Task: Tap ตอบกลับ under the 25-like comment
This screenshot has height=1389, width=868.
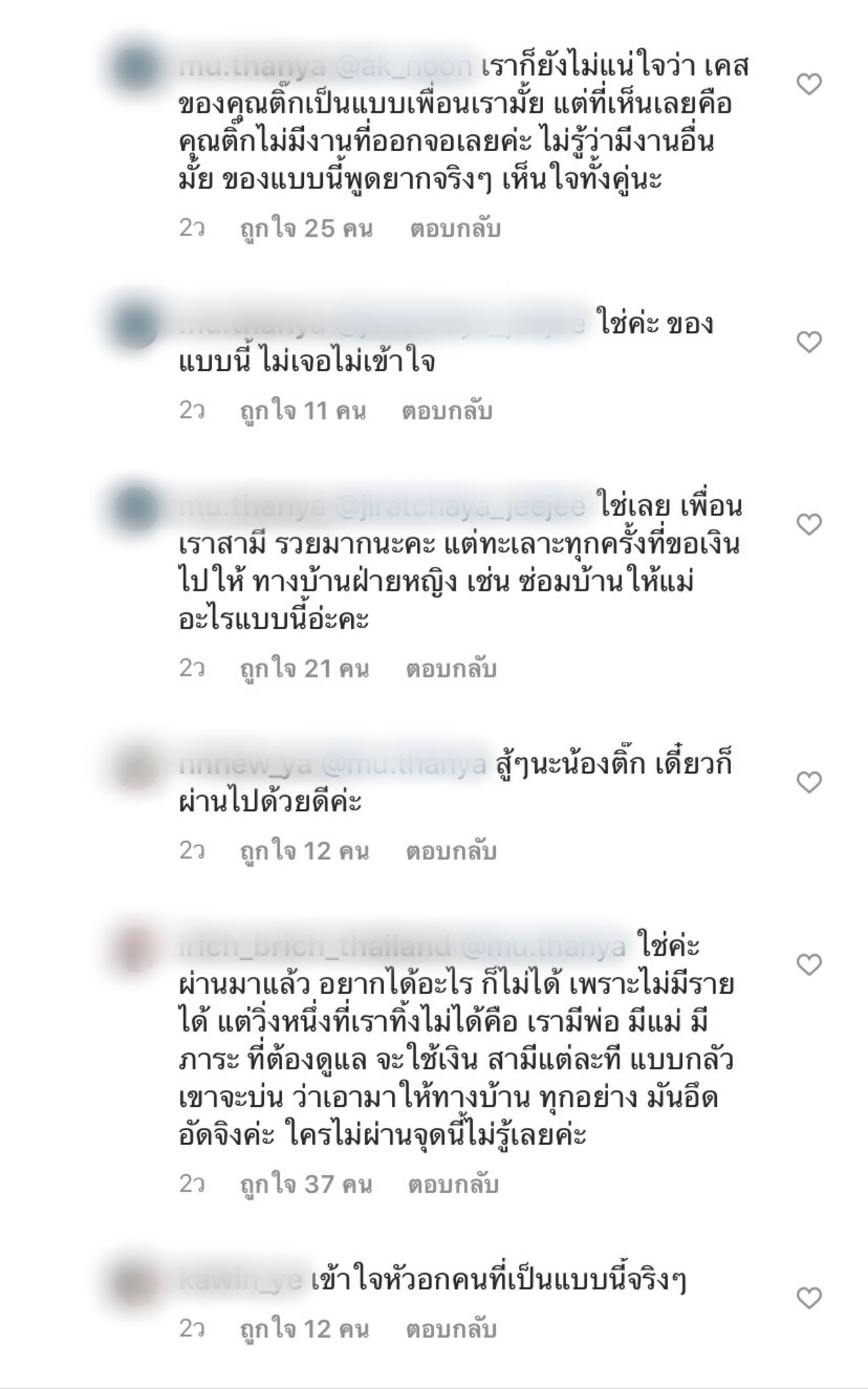Action: (x=455, y=229)
